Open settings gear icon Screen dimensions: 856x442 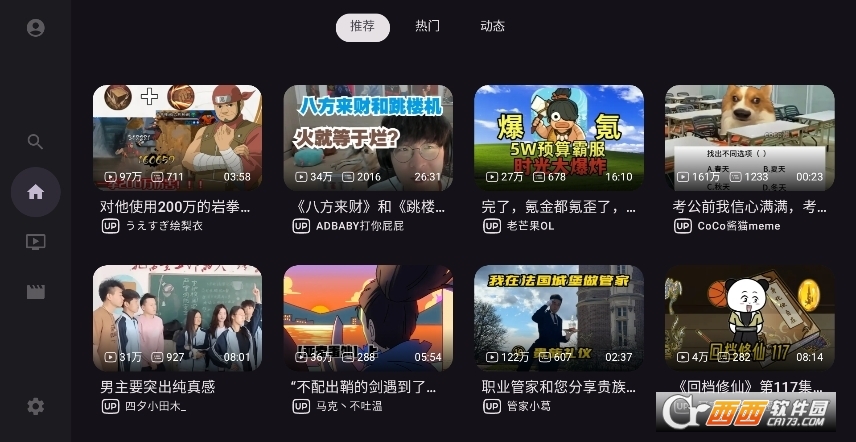pyautogui.click(x=36, y=406)
